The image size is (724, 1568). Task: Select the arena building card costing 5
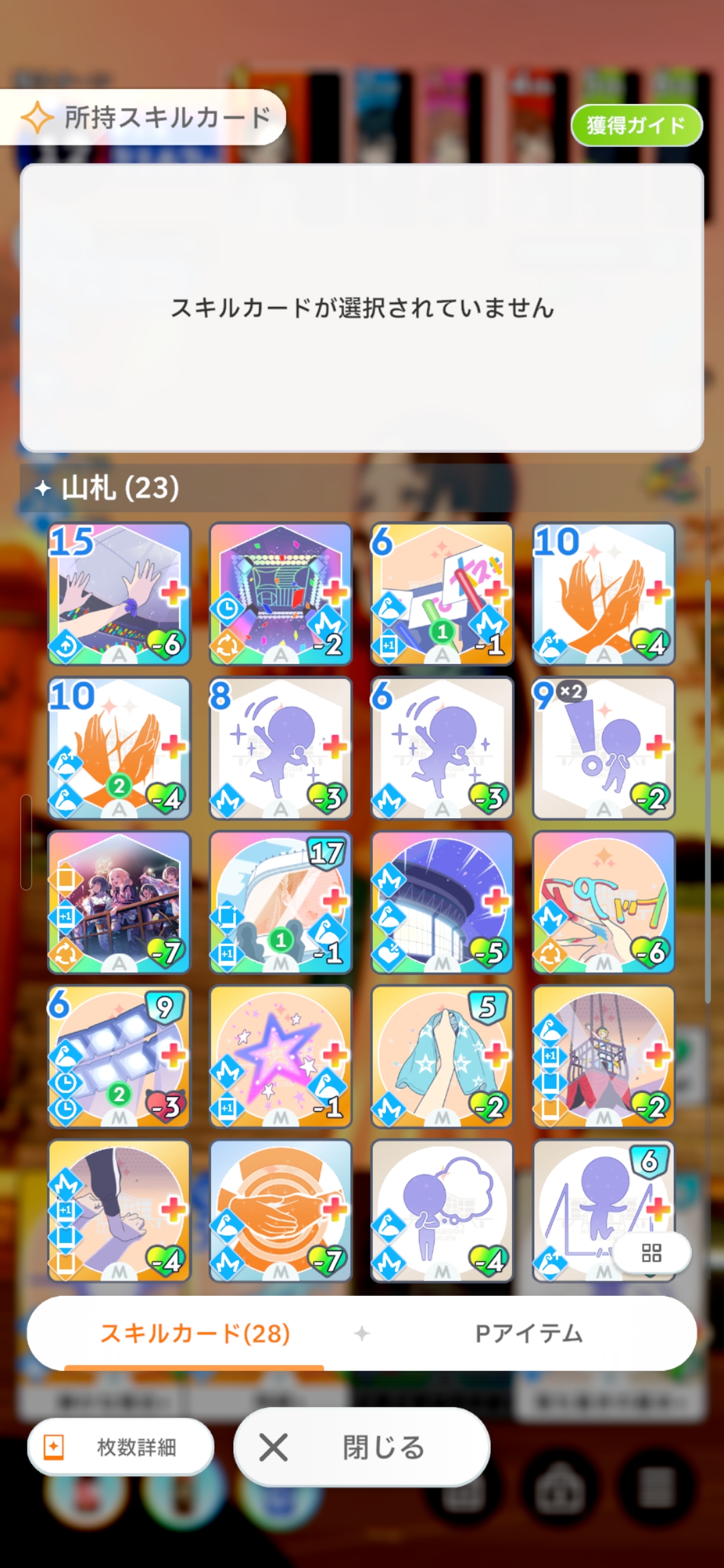click(x=442, y=902)
